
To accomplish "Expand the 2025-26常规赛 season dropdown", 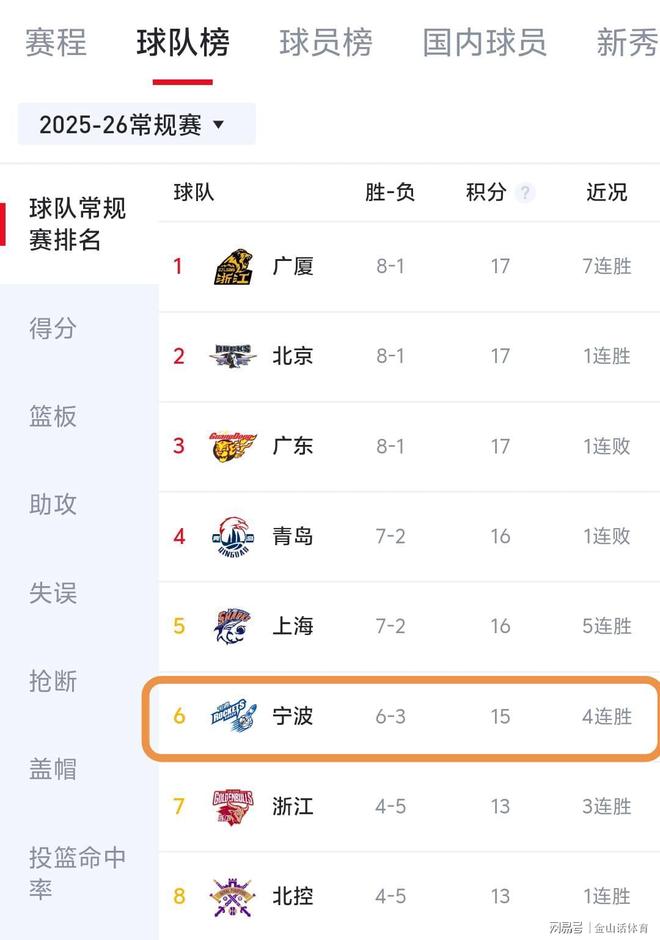I will [x=136, y=125].
